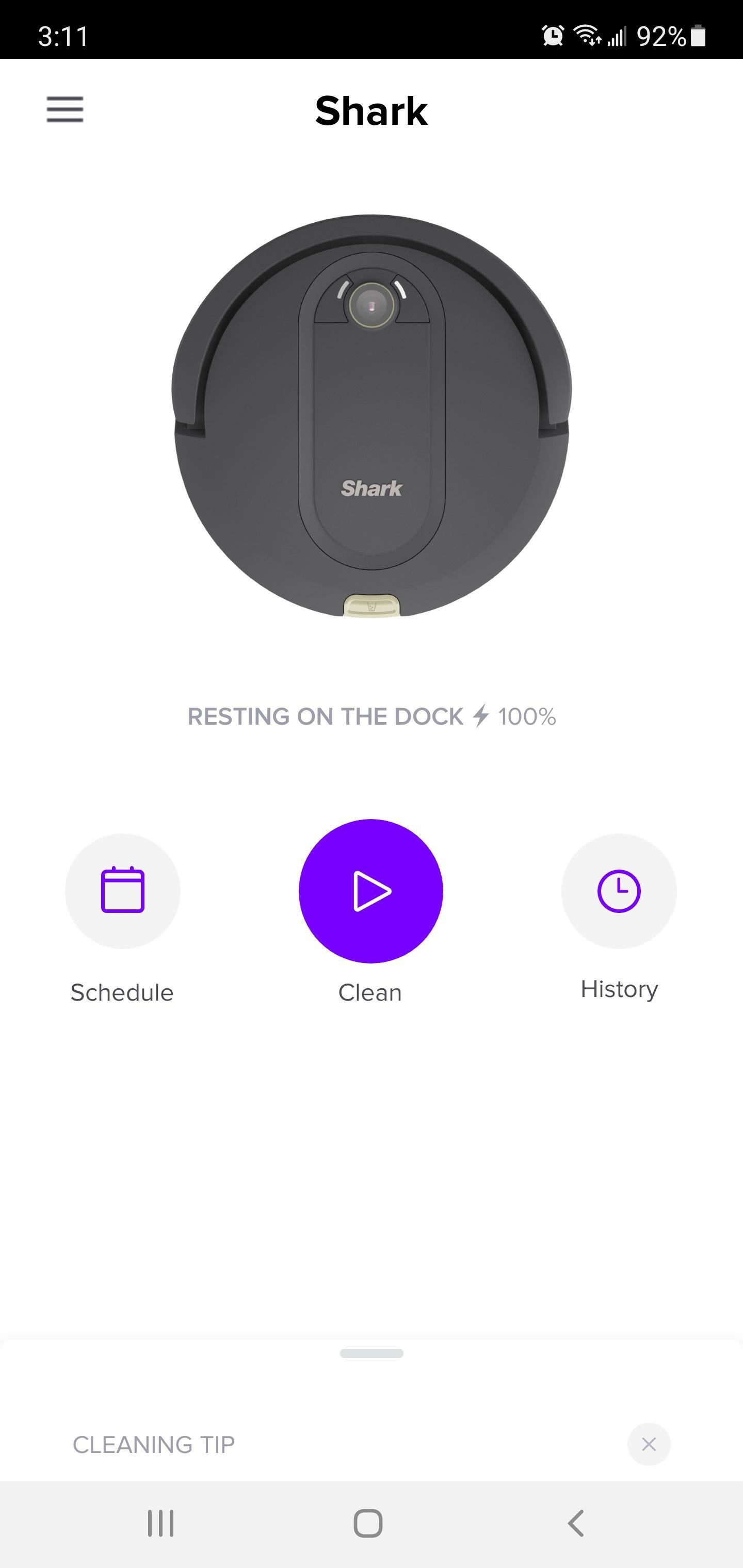Open the cleaning Schedule
This screenshot has width=743, height=1568.
click(122, 891)
